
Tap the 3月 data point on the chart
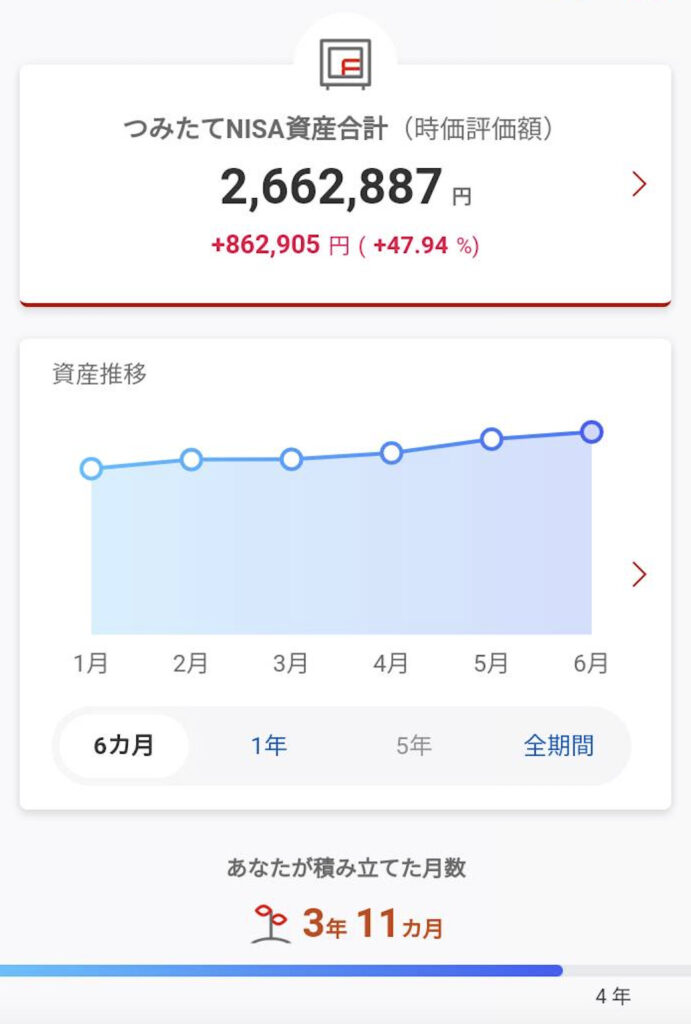pos(291,459)
